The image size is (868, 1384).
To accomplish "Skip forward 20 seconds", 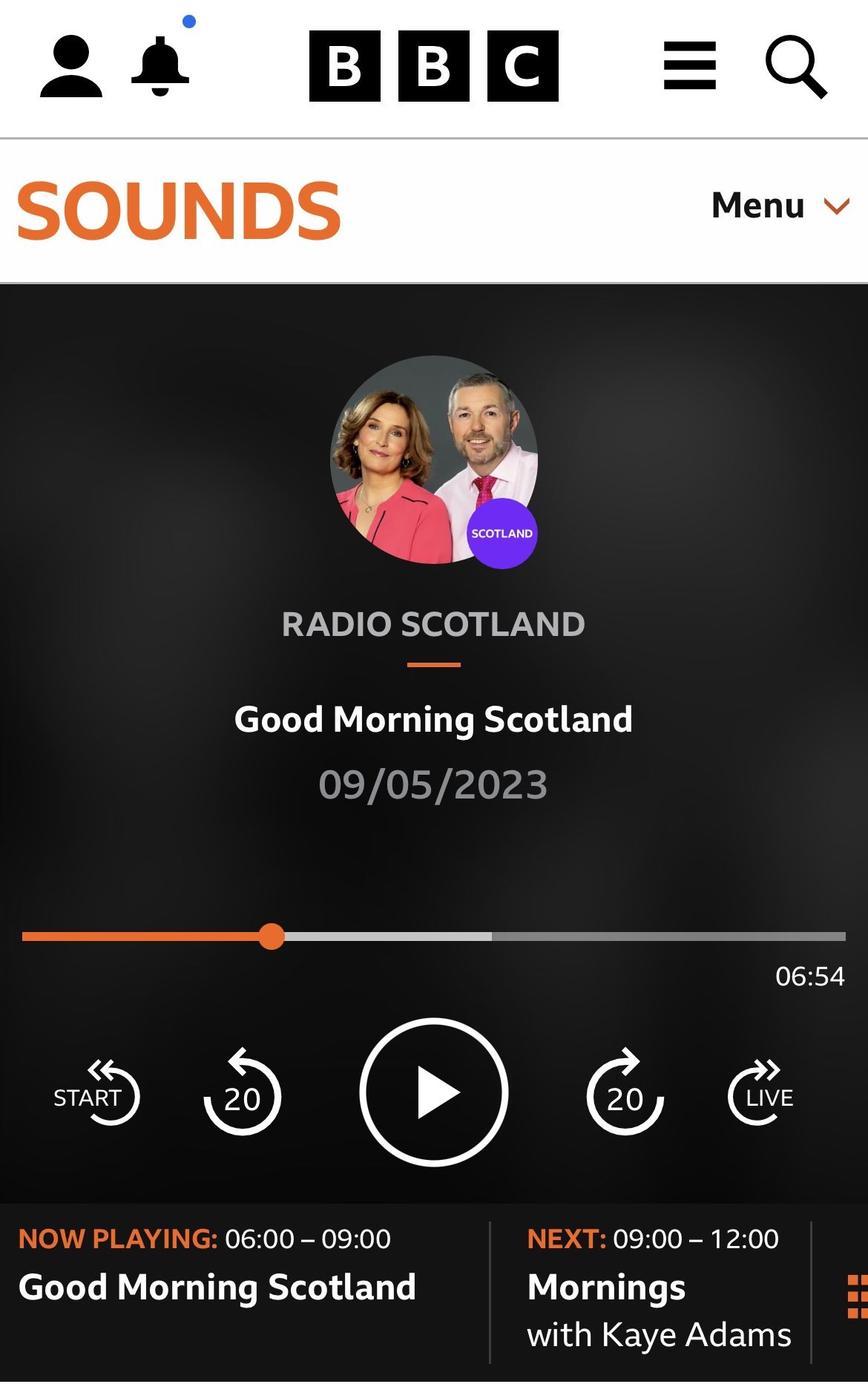I will click(625, 1094).
